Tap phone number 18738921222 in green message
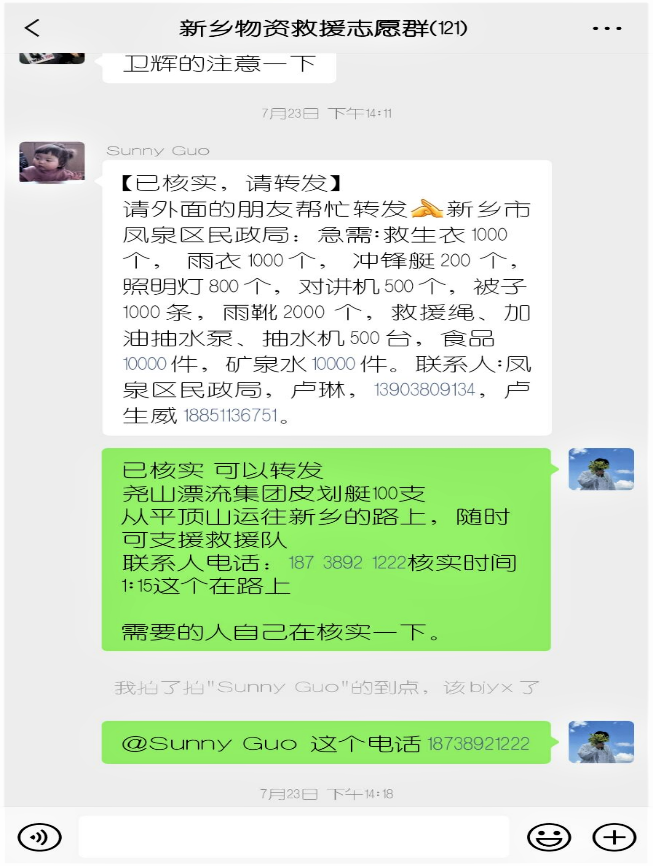This screenshot has height=866, width=653. click(x=479, y=744)
